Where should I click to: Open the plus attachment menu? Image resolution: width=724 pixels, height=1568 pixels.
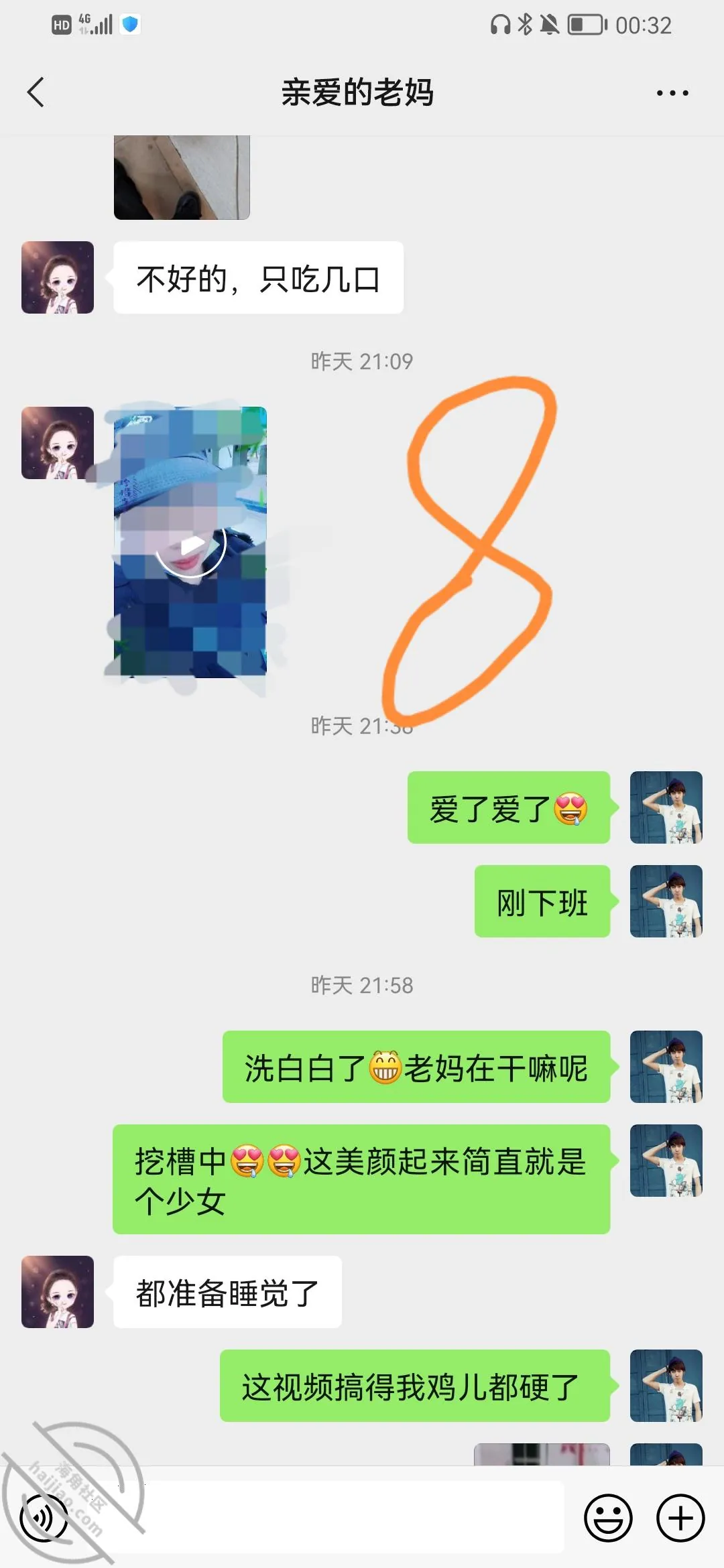click(680, 1518)
